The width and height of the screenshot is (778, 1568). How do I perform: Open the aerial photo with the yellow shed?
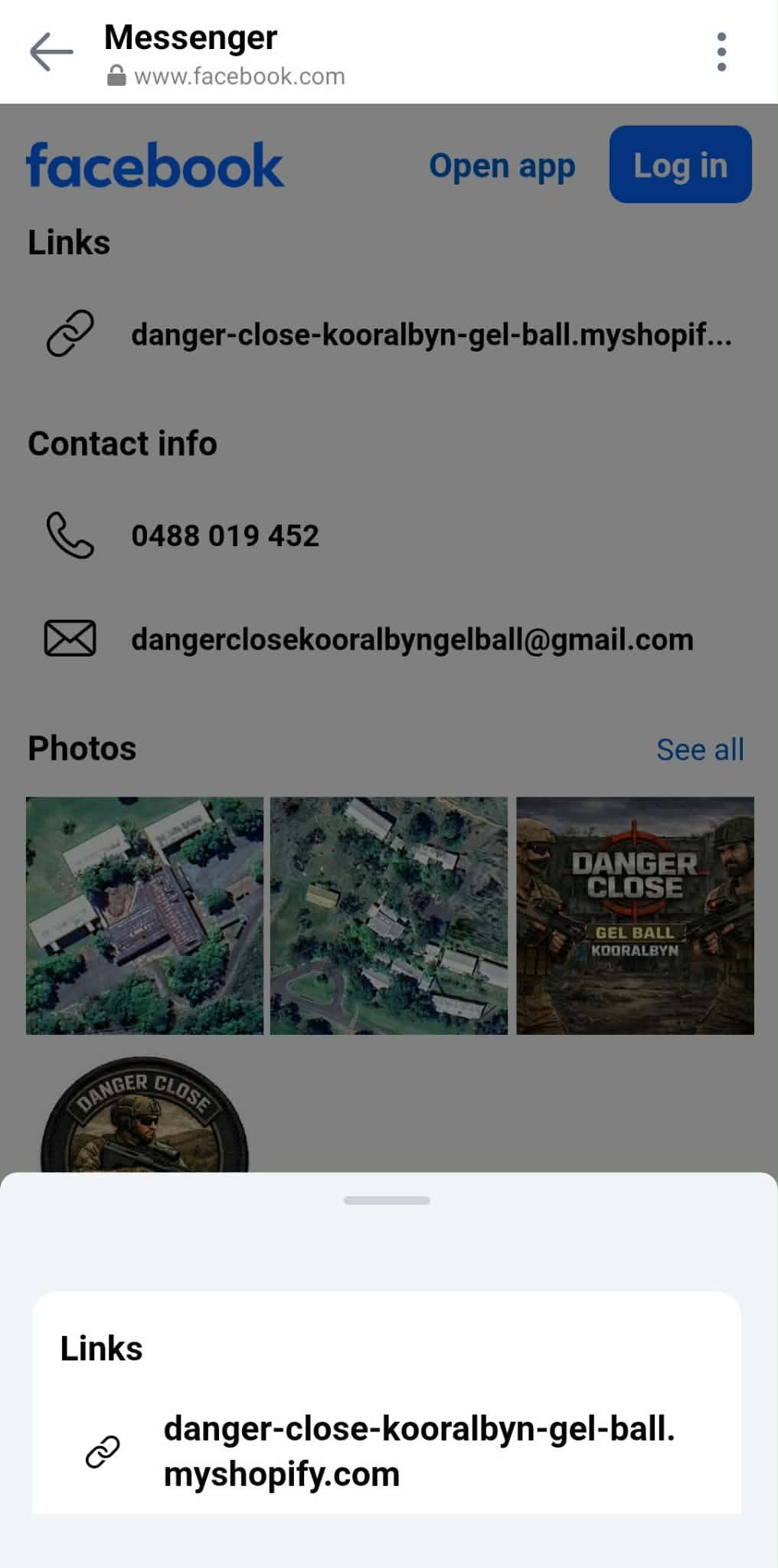pos(389,915)
